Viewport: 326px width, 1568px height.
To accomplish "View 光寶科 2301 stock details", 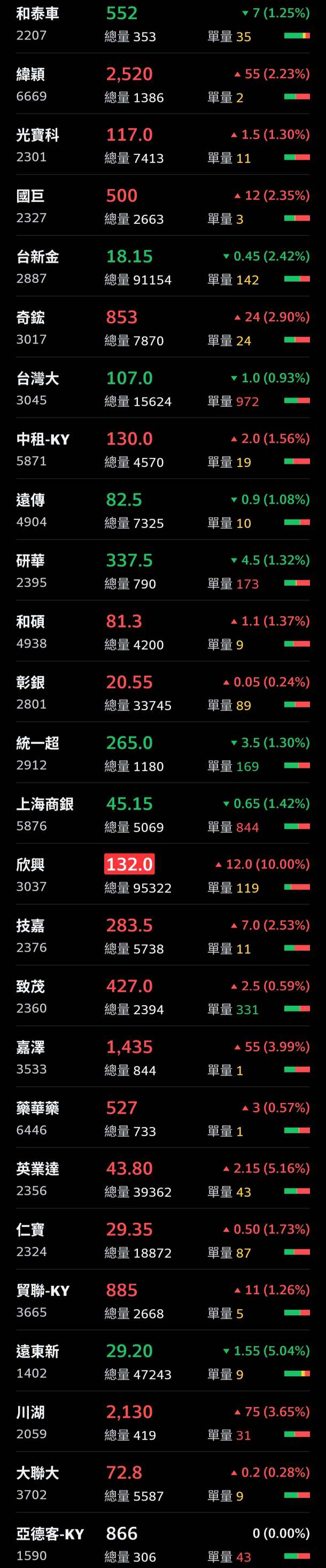I will point(162,146).
